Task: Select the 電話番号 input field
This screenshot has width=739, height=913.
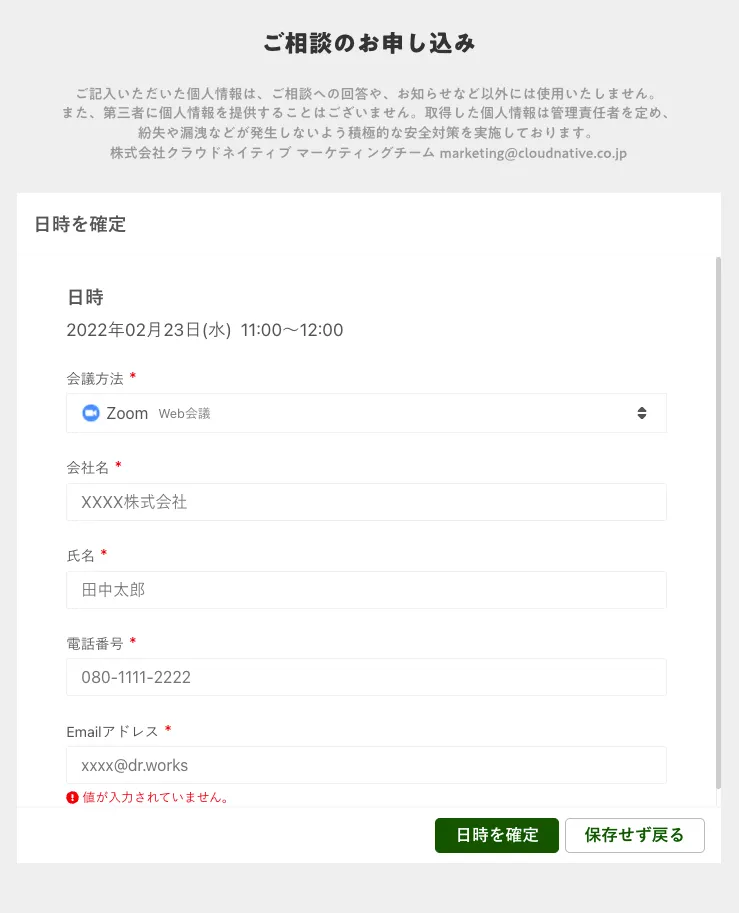Action: pos(366,677)
